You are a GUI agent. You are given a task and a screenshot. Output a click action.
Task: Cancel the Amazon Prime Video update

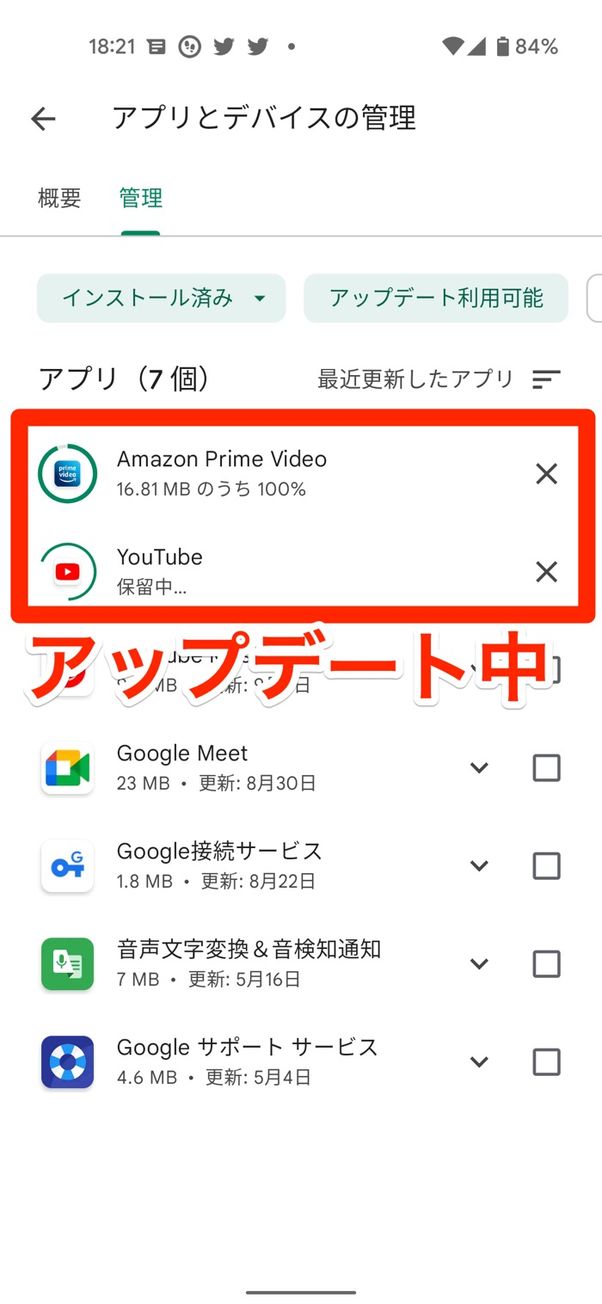pyautogui.click(x=546, y=474)
